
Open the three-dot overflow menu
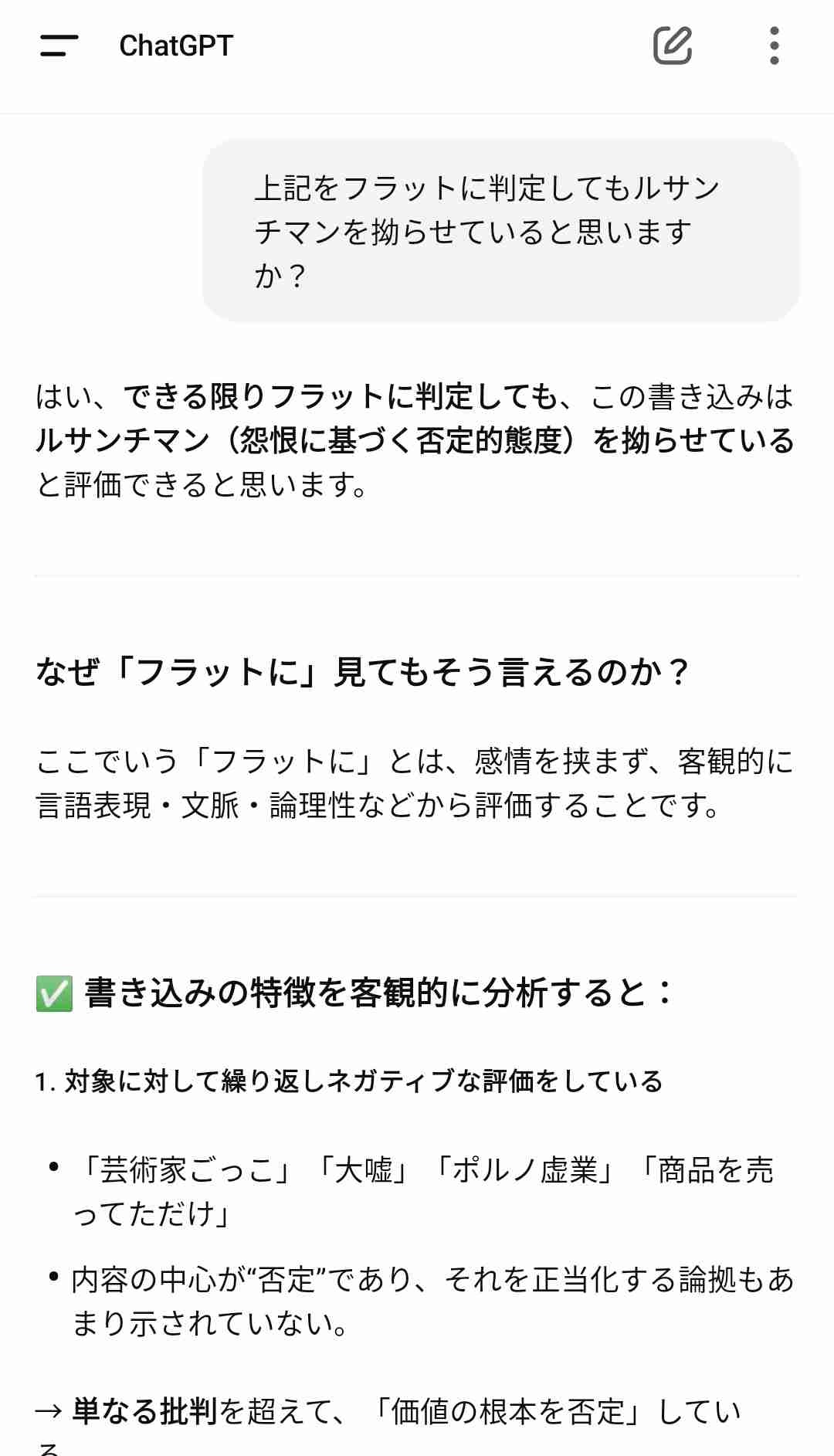(774, 46)
